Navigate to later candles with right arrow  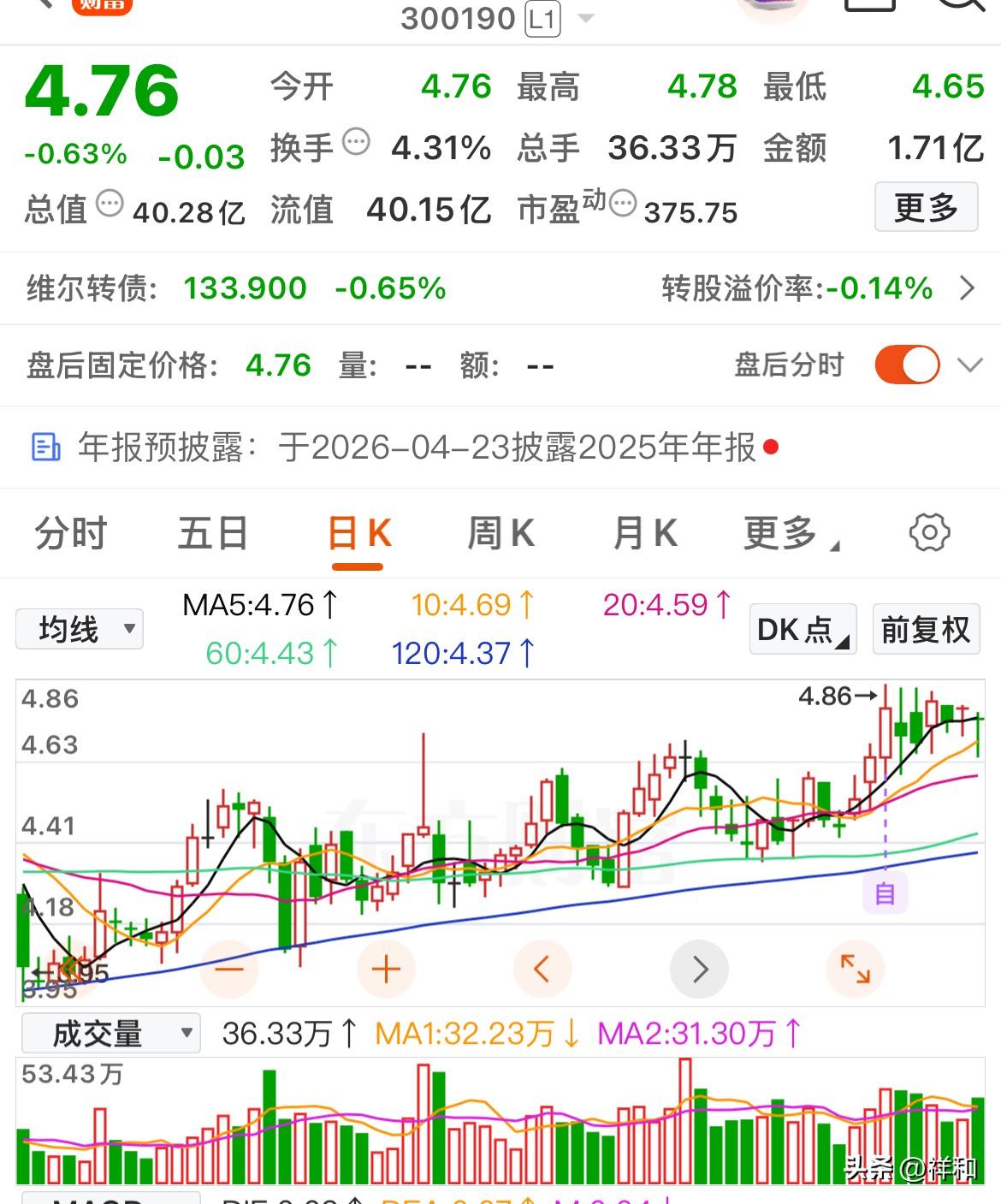(x=700, y=969)
